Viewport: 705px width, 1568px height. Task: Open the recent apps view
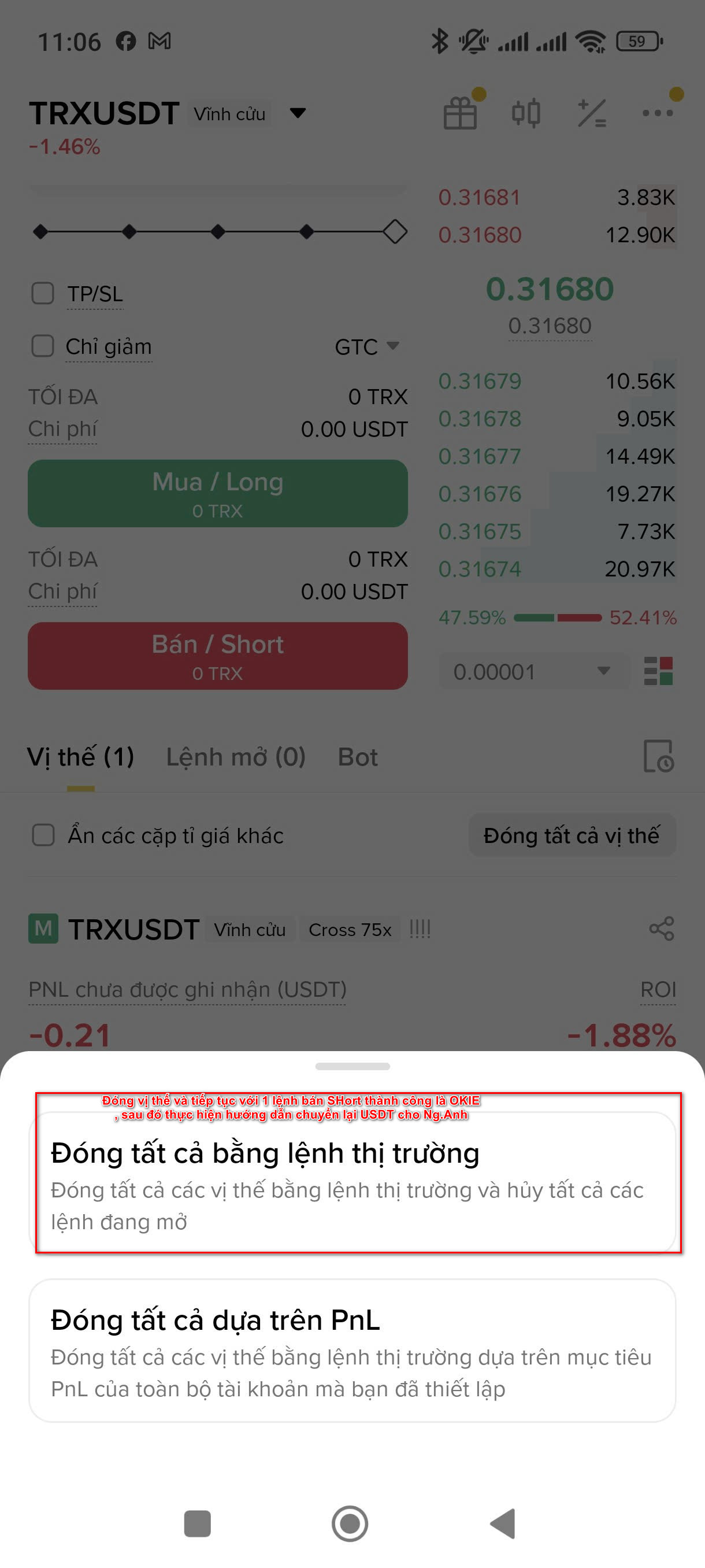[x=197, y=1523]
